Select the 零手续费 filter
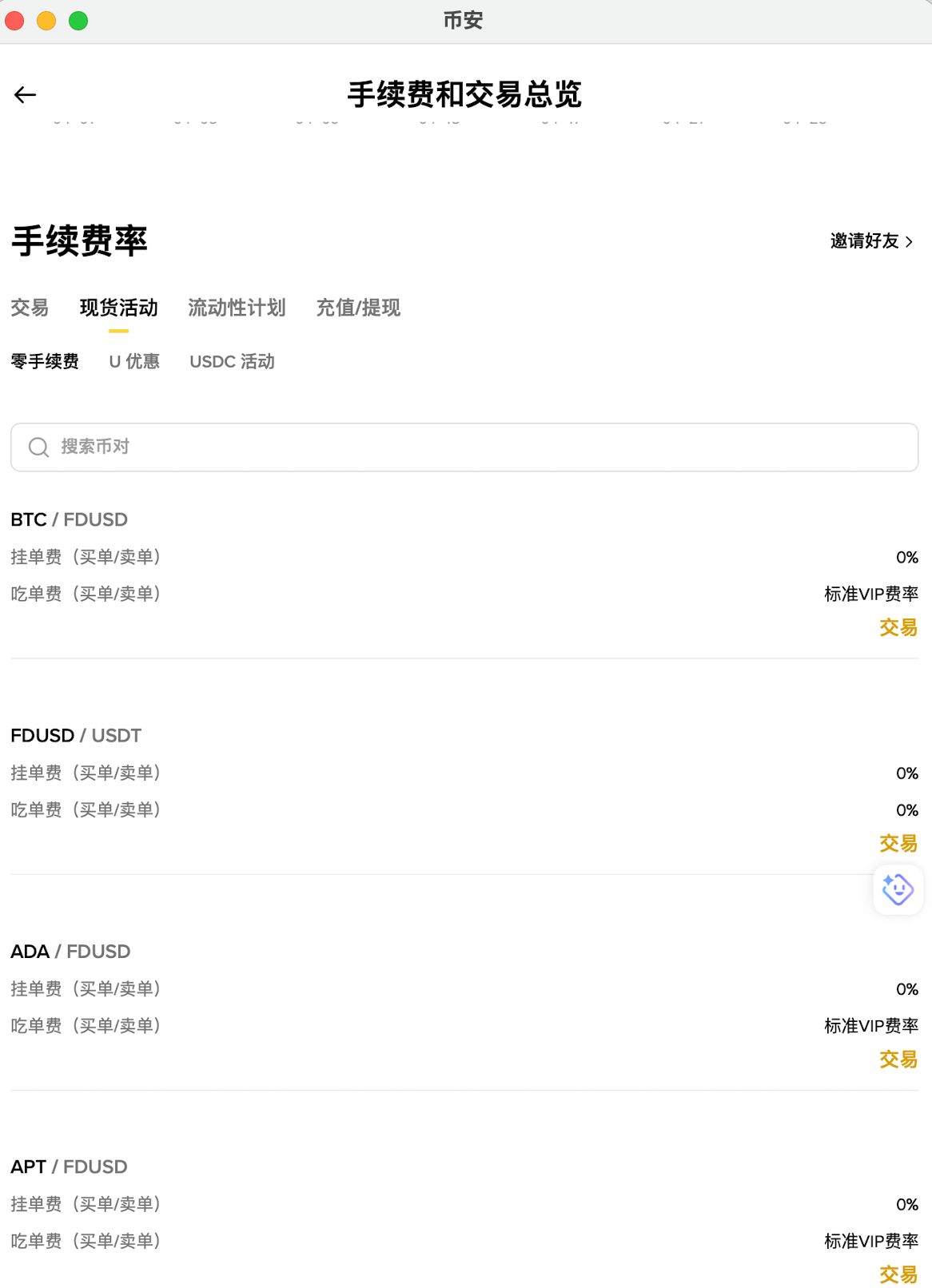The width and height of the screenshot is (932, 1288). click(45, 361)
